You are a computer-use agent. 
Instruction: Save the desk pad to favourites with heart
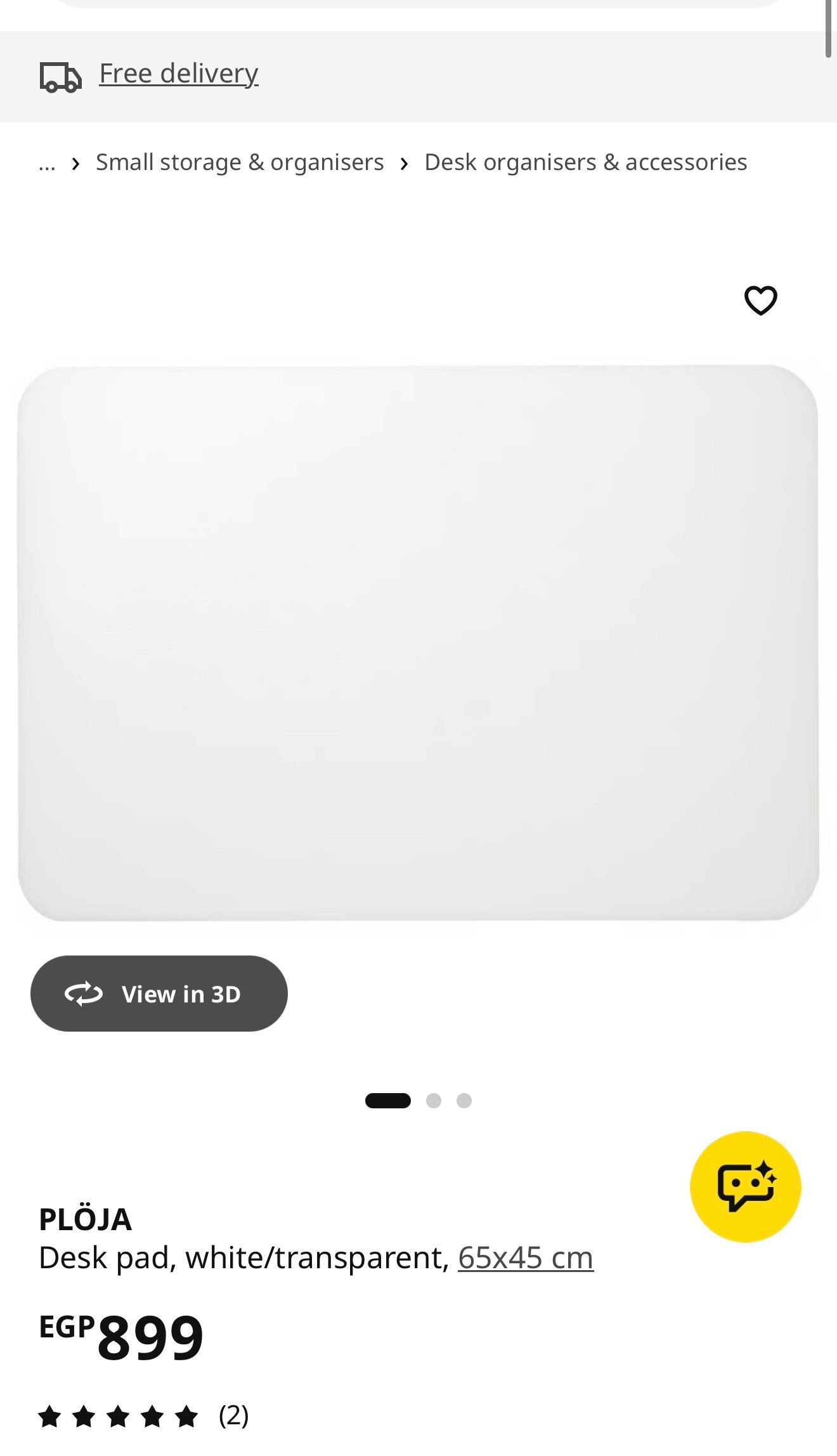(760, 300)
